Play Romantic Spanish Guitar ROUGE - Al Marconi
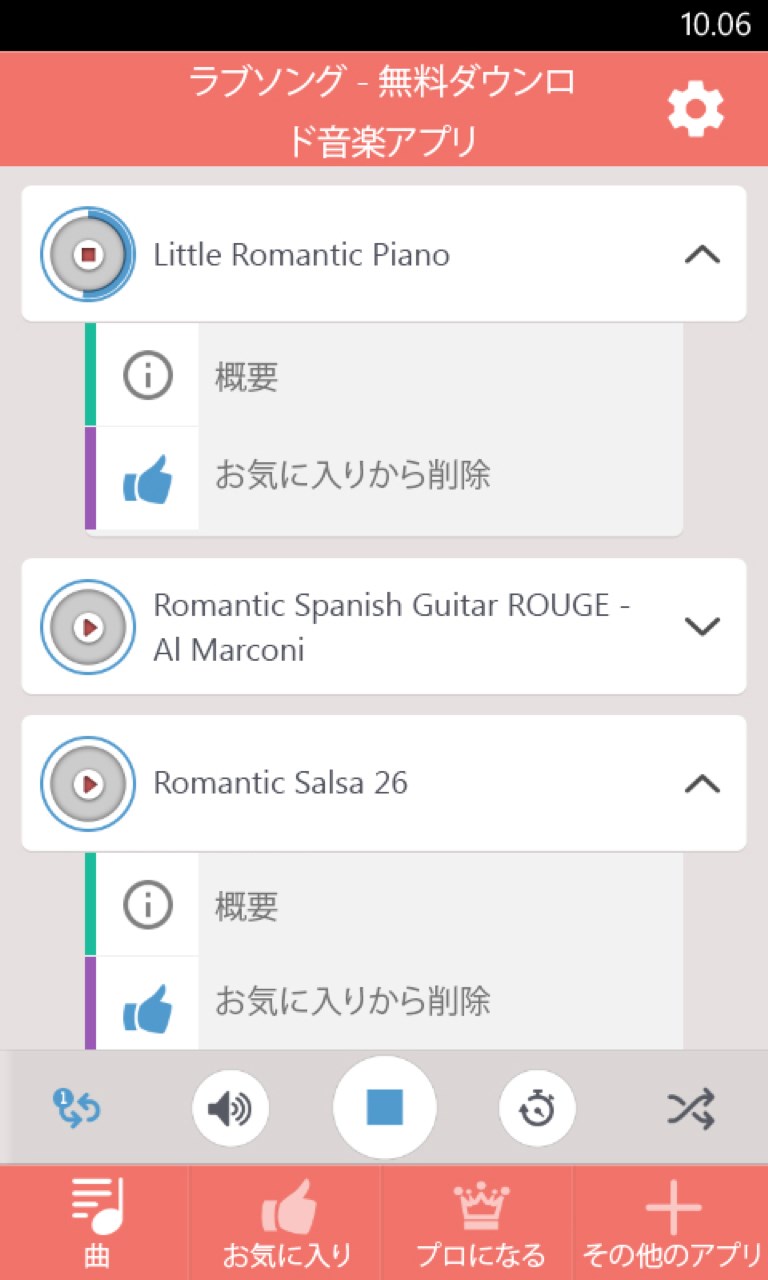The width and height of the screenshot is (768, 1280). [x=87, y=627]
